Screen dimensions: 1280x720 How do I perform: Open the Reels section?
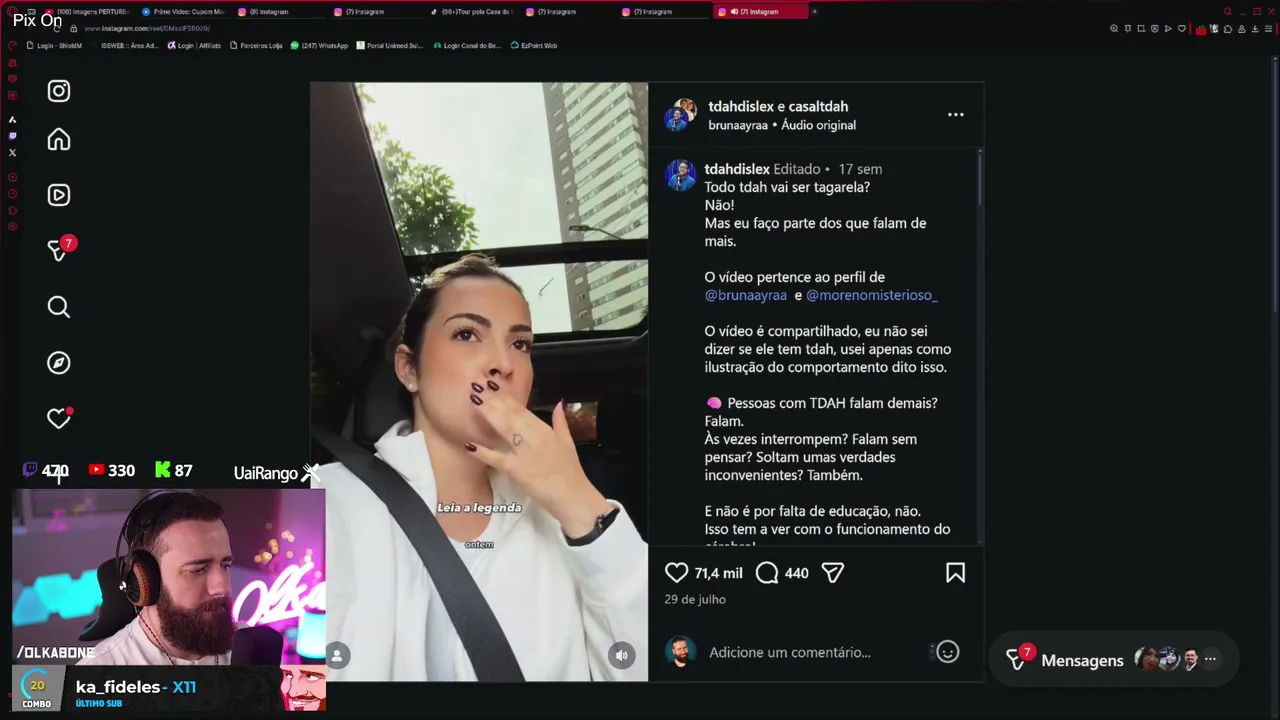[x=59, y=195]
